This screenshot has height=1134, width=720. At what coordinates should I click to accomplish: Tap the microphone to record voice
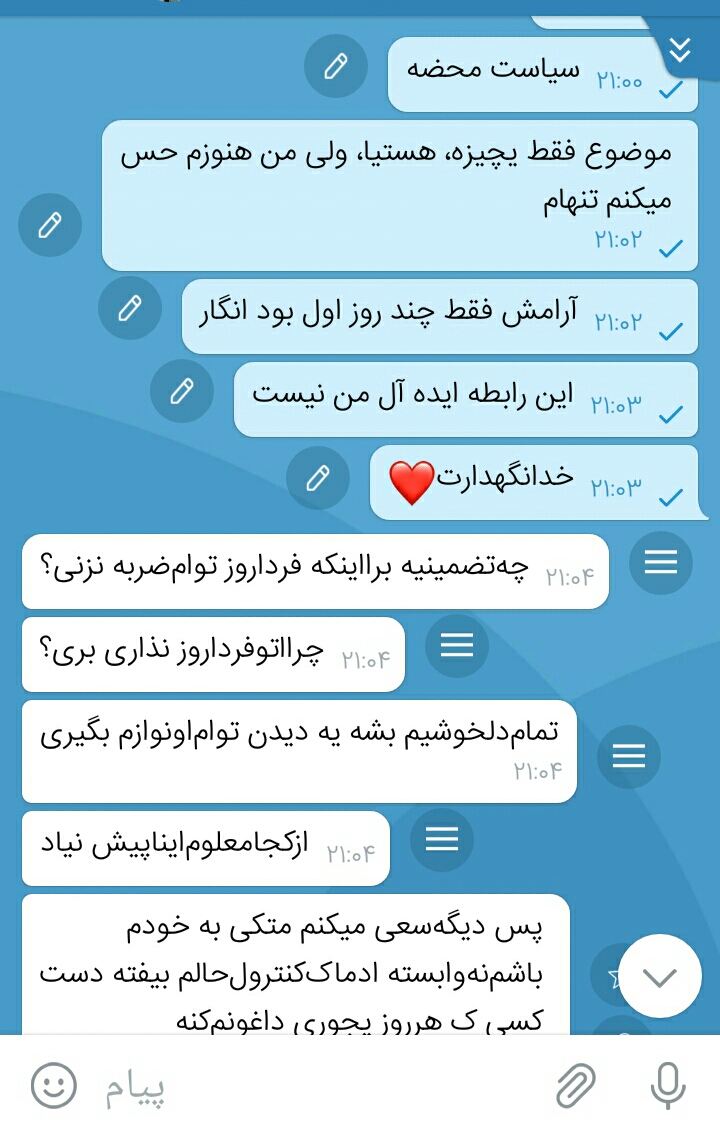tap(667, 1086)
